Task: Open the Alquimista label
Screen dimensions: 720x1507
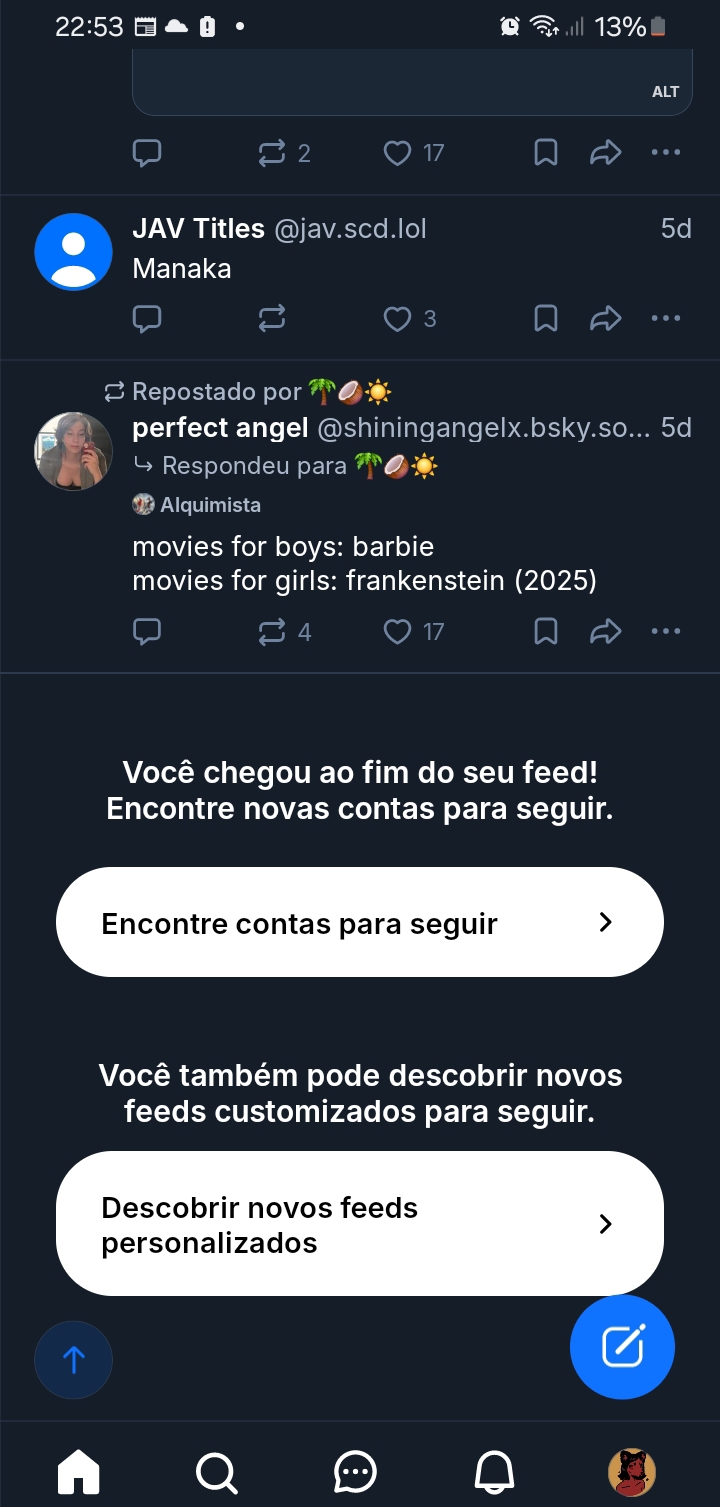Action: pos(197,505)
